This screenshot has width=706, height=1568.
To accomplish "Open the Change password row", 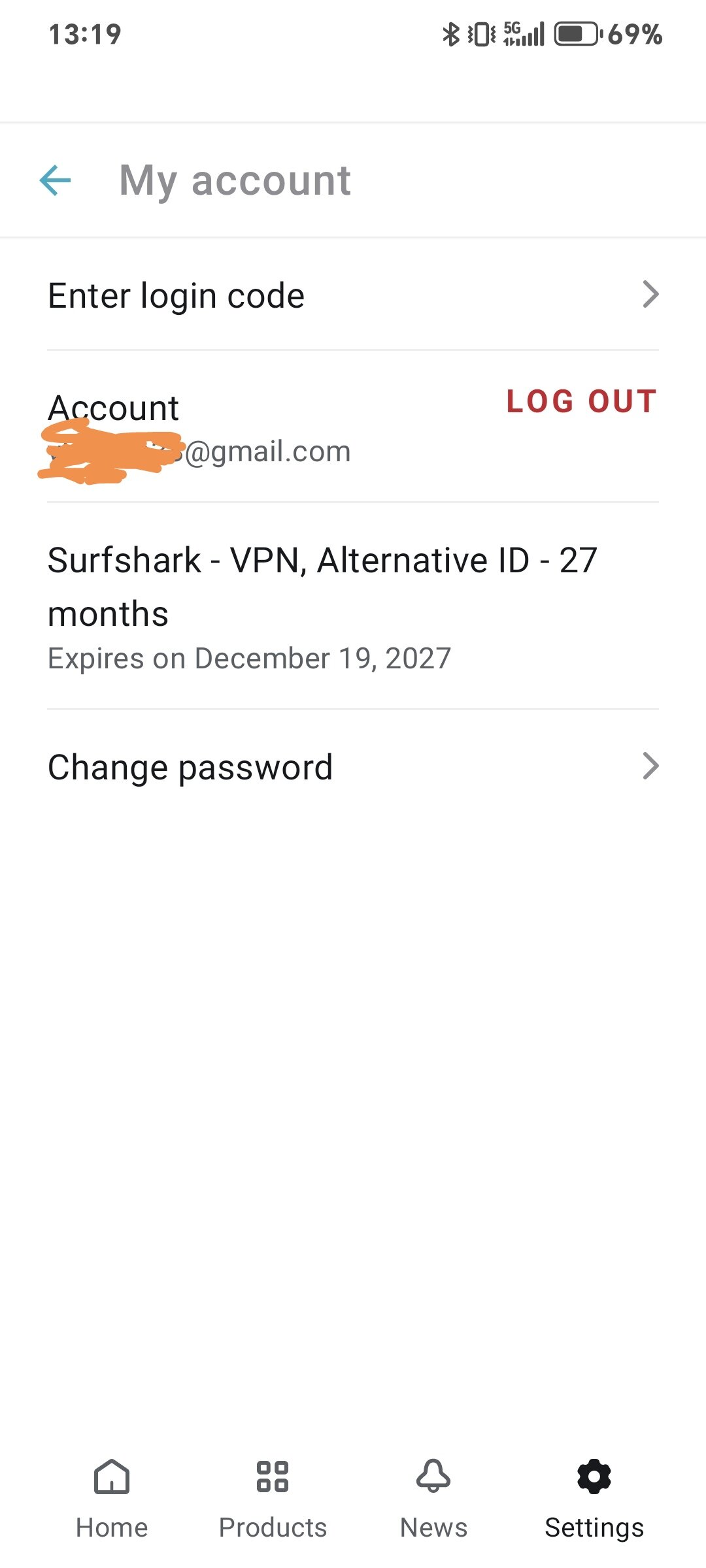I will click(353, 766).
